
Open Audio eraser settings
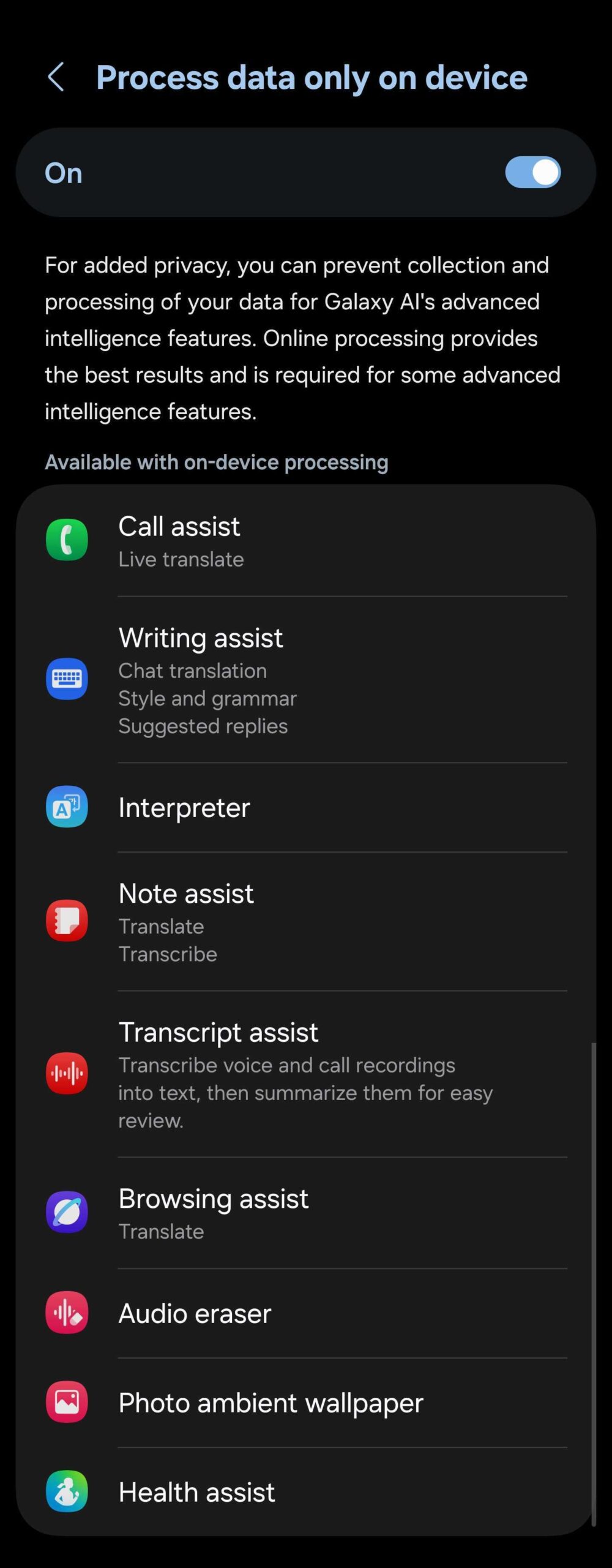(306, 1313)
